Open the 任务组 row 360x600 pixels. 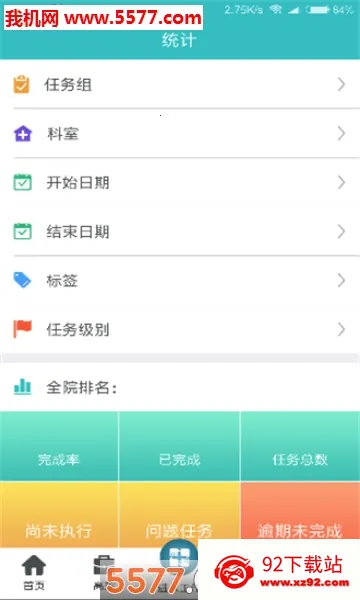(180, 85)
